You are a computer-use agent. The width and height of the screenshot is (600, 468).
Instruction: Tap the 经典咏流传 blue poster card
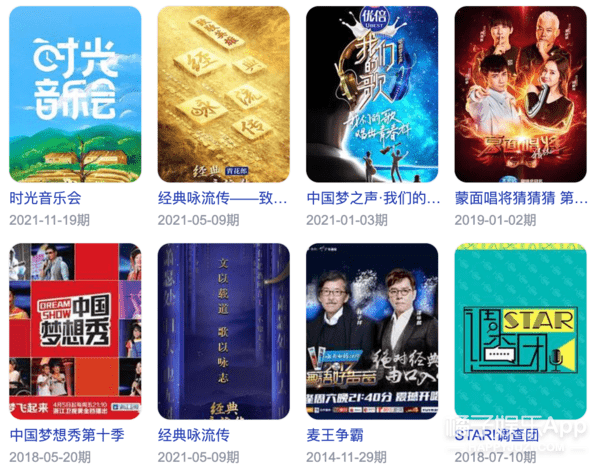[223, 330]
